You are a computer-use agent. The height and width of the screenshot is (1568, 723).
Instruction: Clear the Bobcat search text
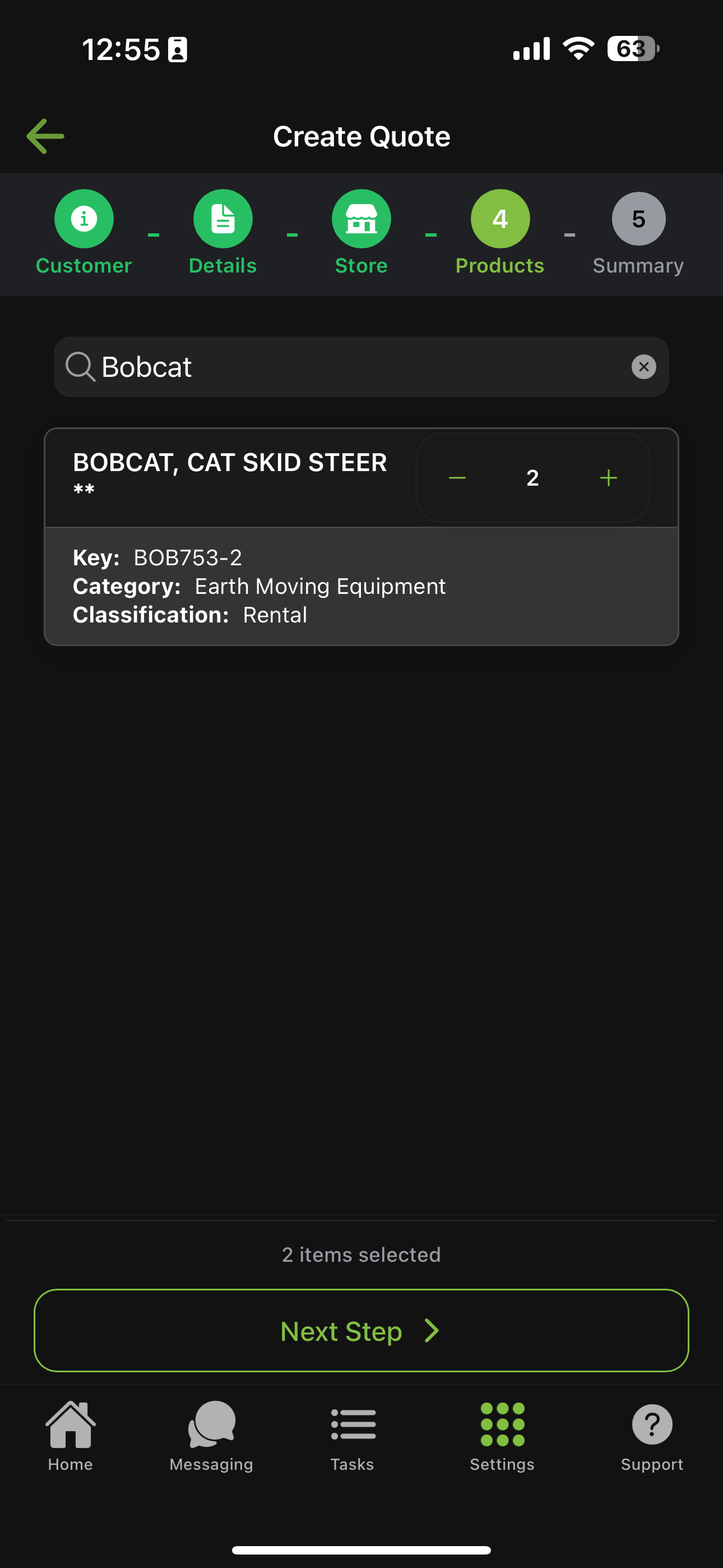[643, 367]
